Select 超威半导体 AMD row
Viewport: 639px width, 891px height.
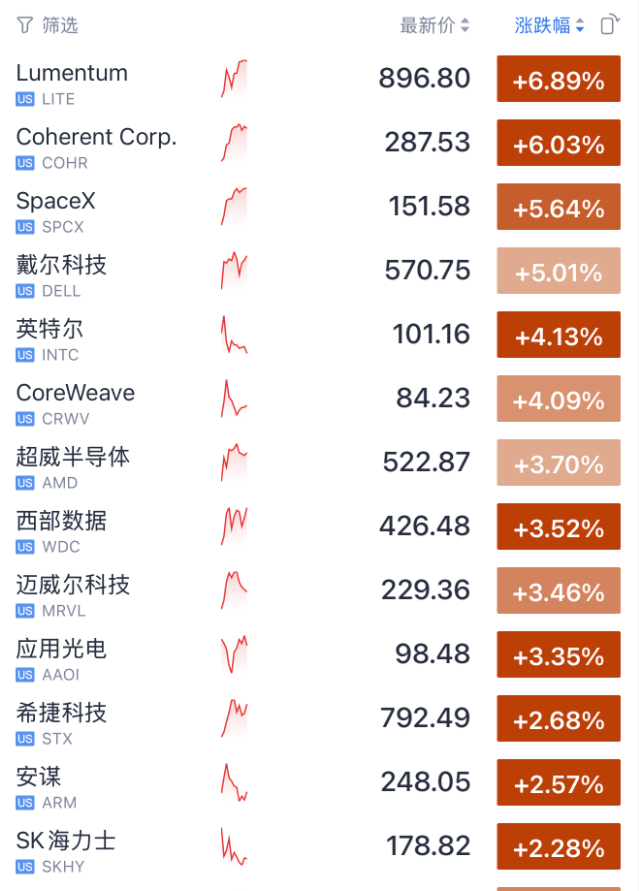pyautogui.click(x=318, y=463)
